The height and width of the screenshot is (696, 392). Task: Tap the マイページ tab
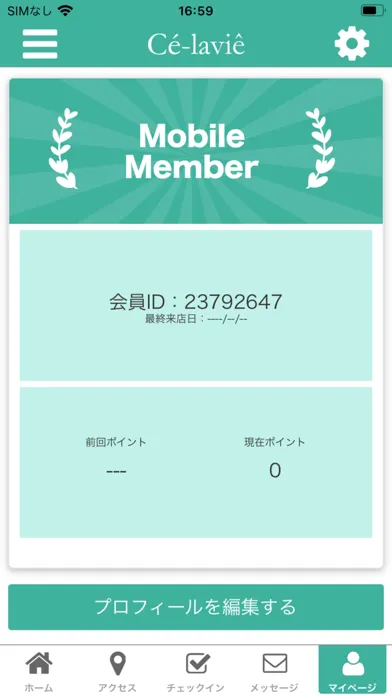(352, 671)
